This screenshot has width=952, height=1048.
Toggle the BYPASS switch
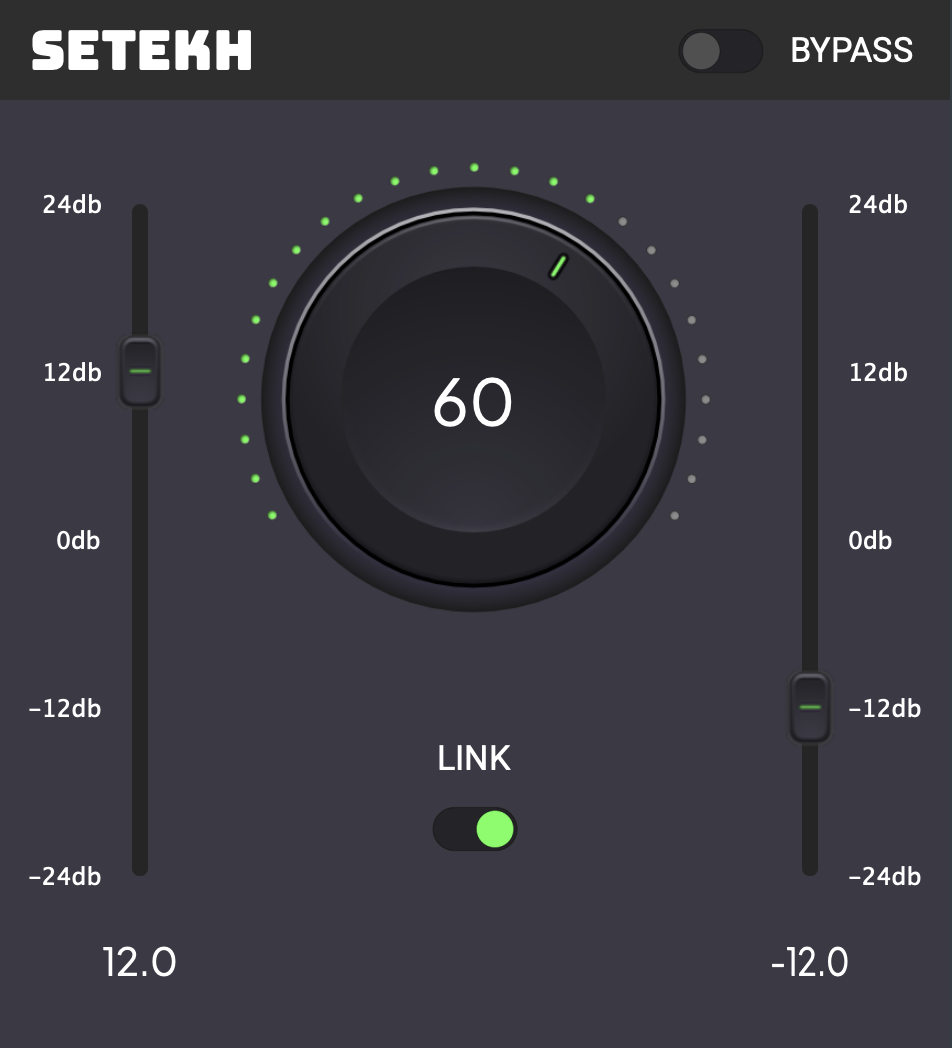(x=720, y=51)
